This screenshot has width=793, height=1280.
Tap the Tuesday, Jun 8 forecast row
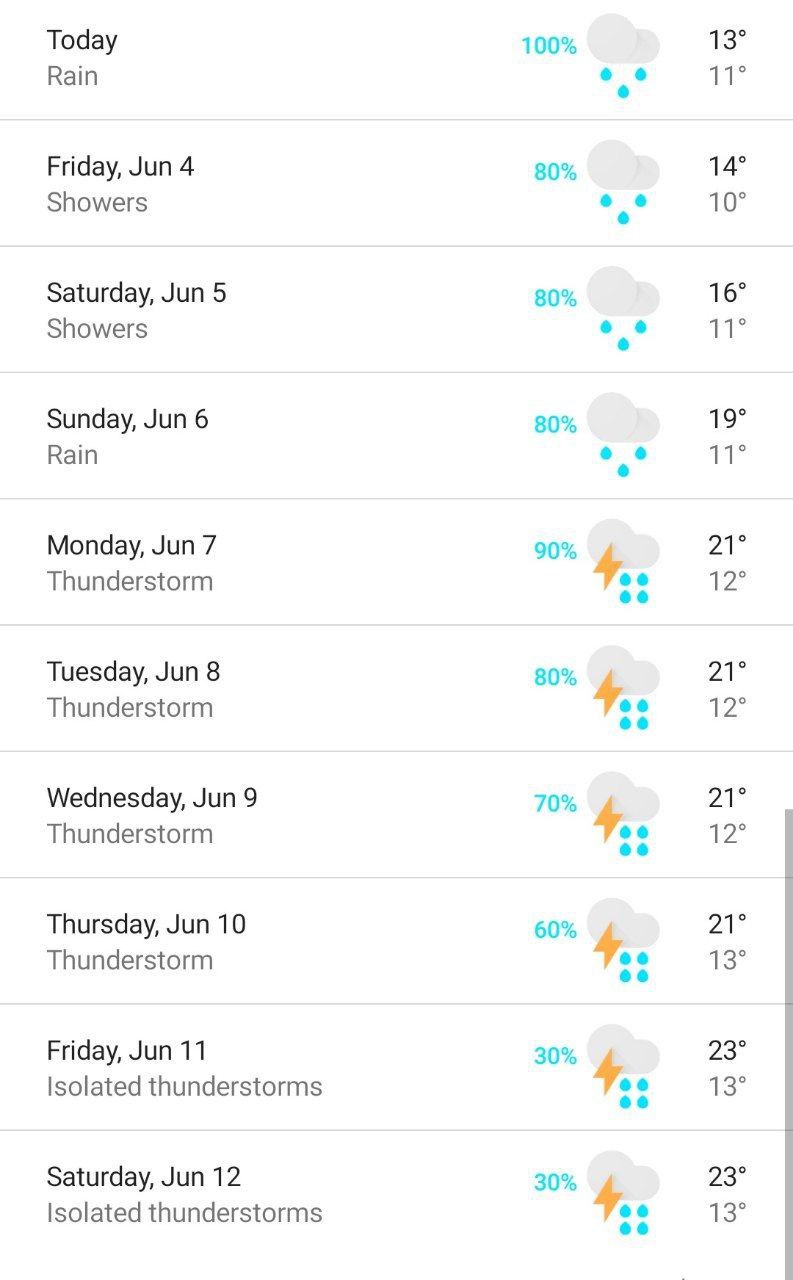(396, 688)
